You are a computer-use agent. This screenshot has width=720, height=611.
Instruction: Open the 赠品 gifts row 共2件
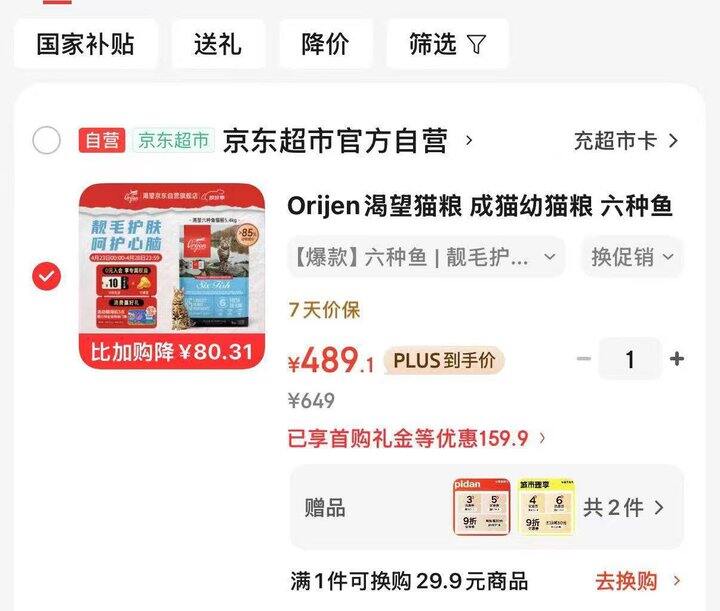tap(487, 507)
